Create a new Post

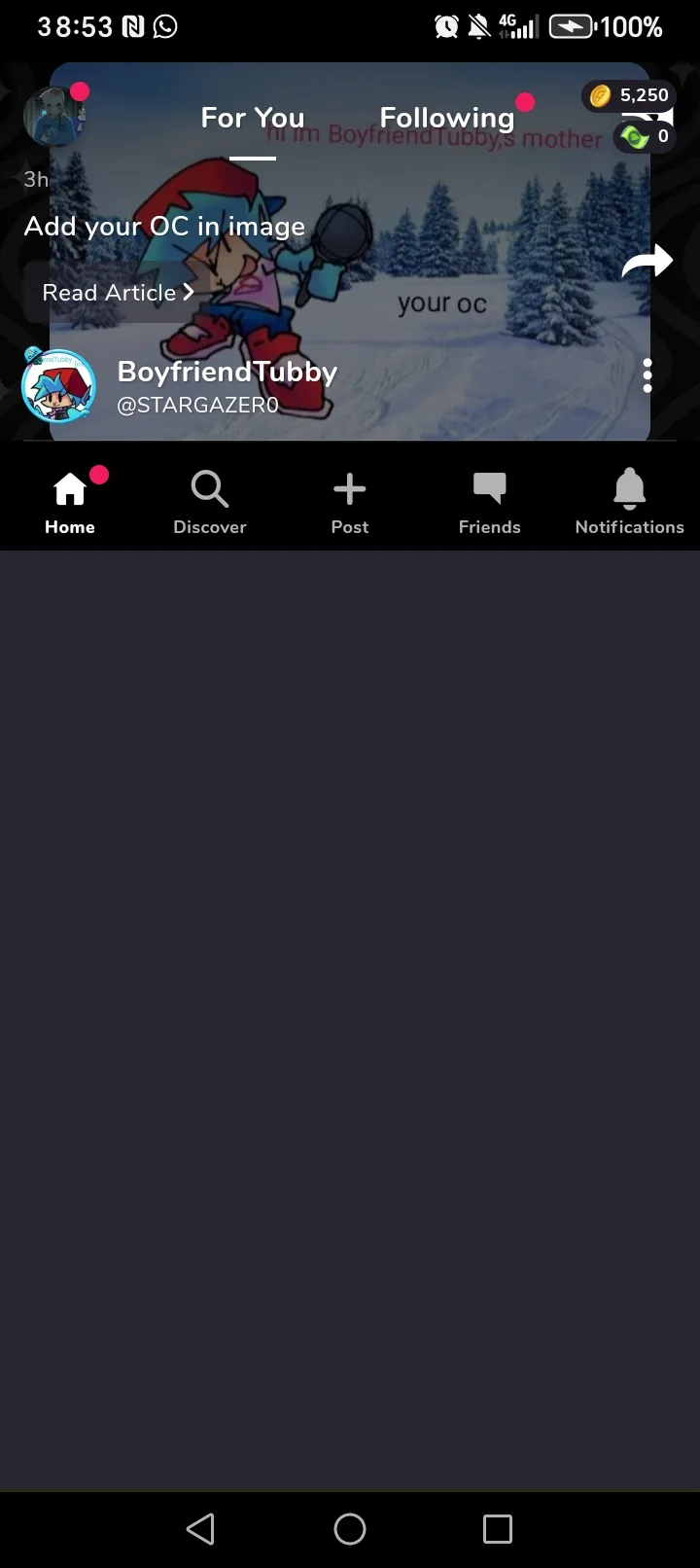(x=350, y=502)
